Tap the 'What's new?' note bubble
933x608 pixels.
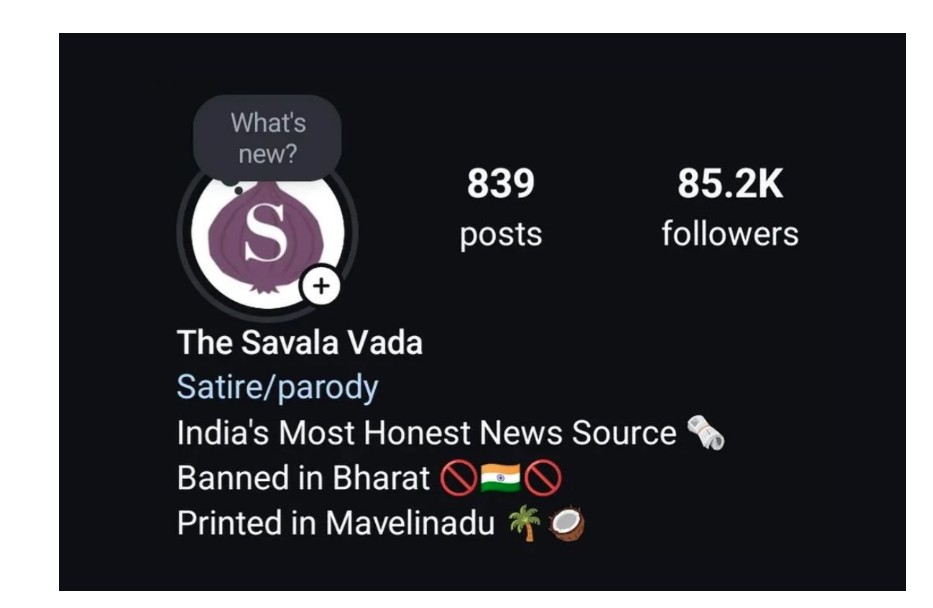[267, 138]
